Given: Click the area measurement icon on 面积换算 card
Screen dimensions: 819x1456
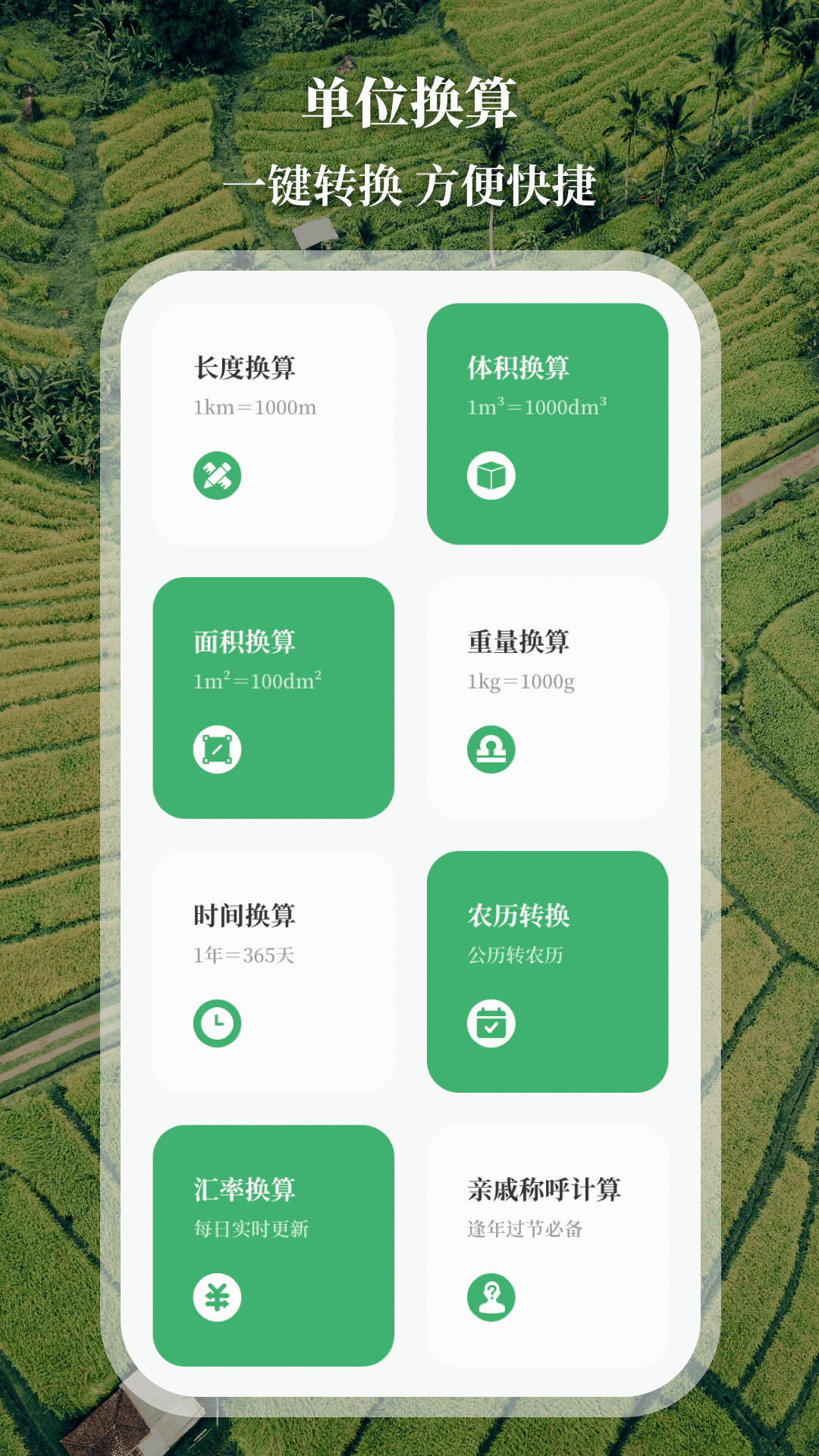Looking at the screenshot, I should tap(217, 748).
